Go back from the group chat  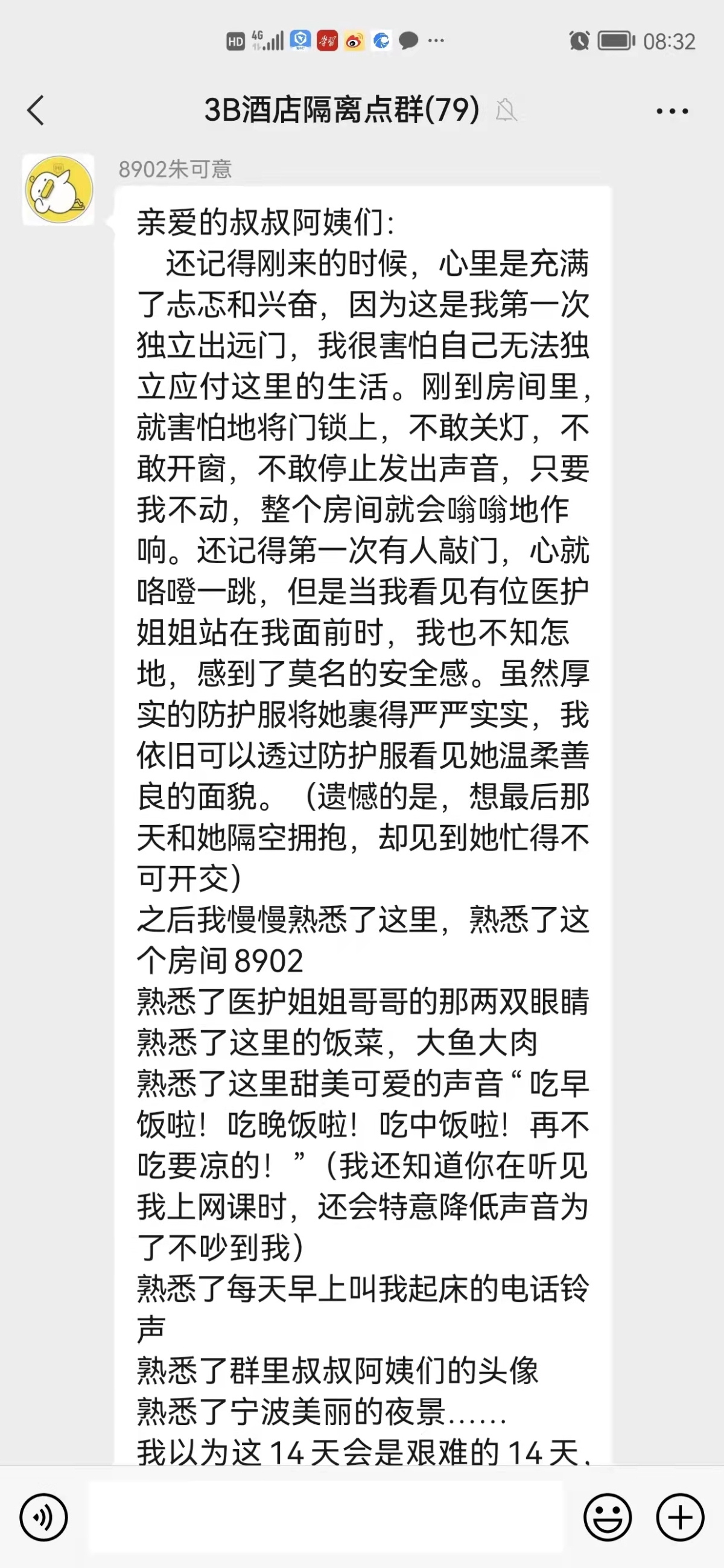(36, 111)
